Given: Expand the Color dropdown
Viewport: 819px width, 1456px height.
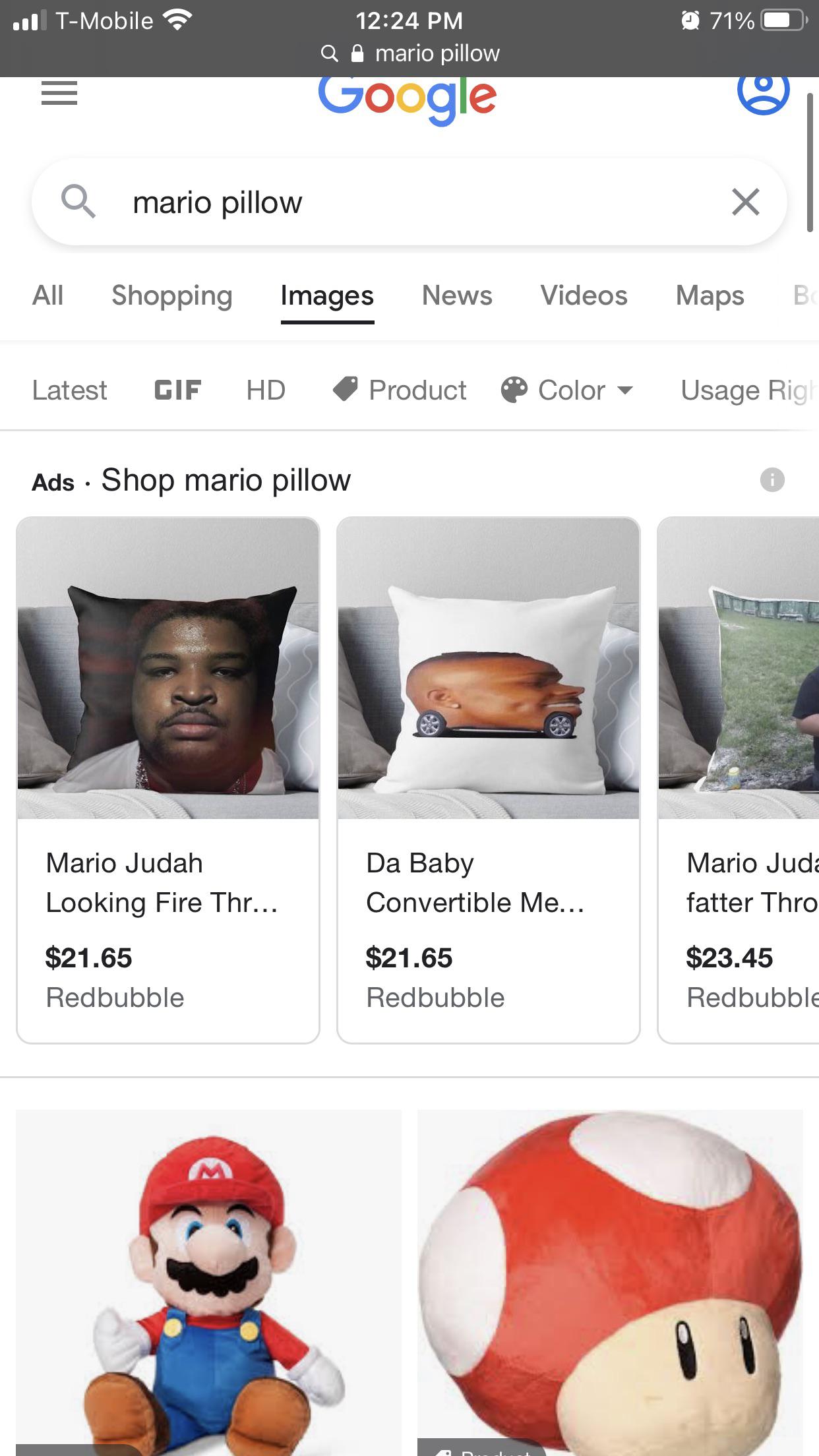Looking at the screenshot, I should coord(567,390).
